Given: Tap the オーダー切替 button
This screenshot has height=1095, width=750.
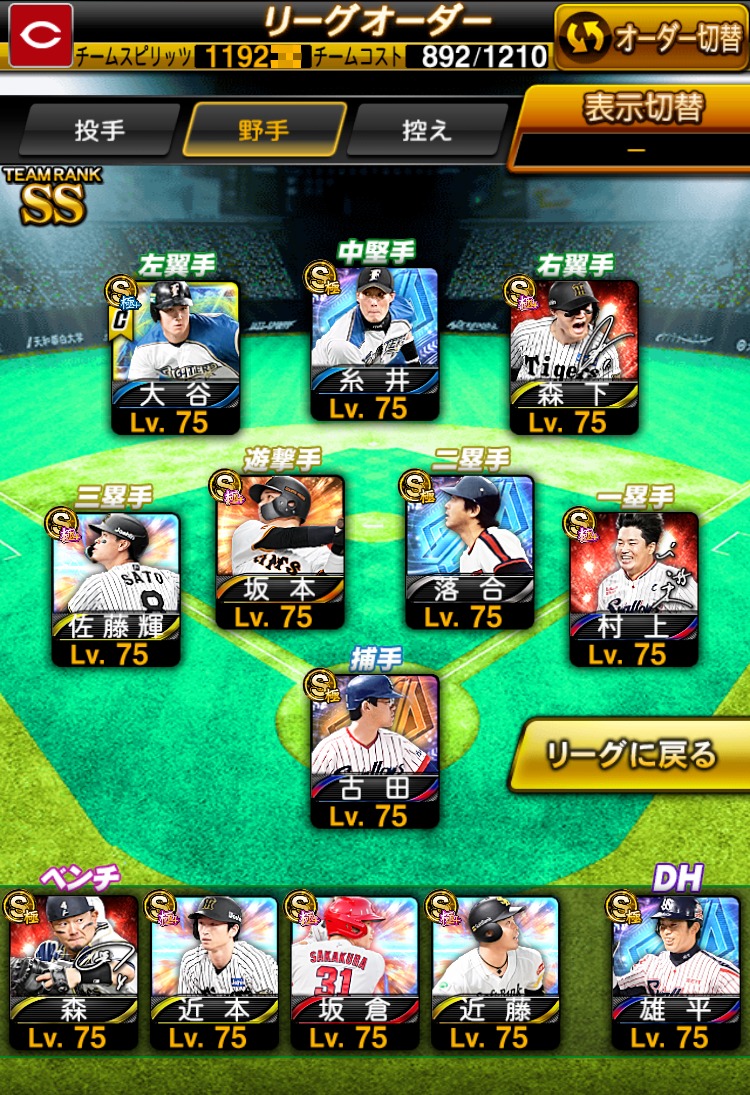Looking at the screenshot, I should (x=650, y=36).
